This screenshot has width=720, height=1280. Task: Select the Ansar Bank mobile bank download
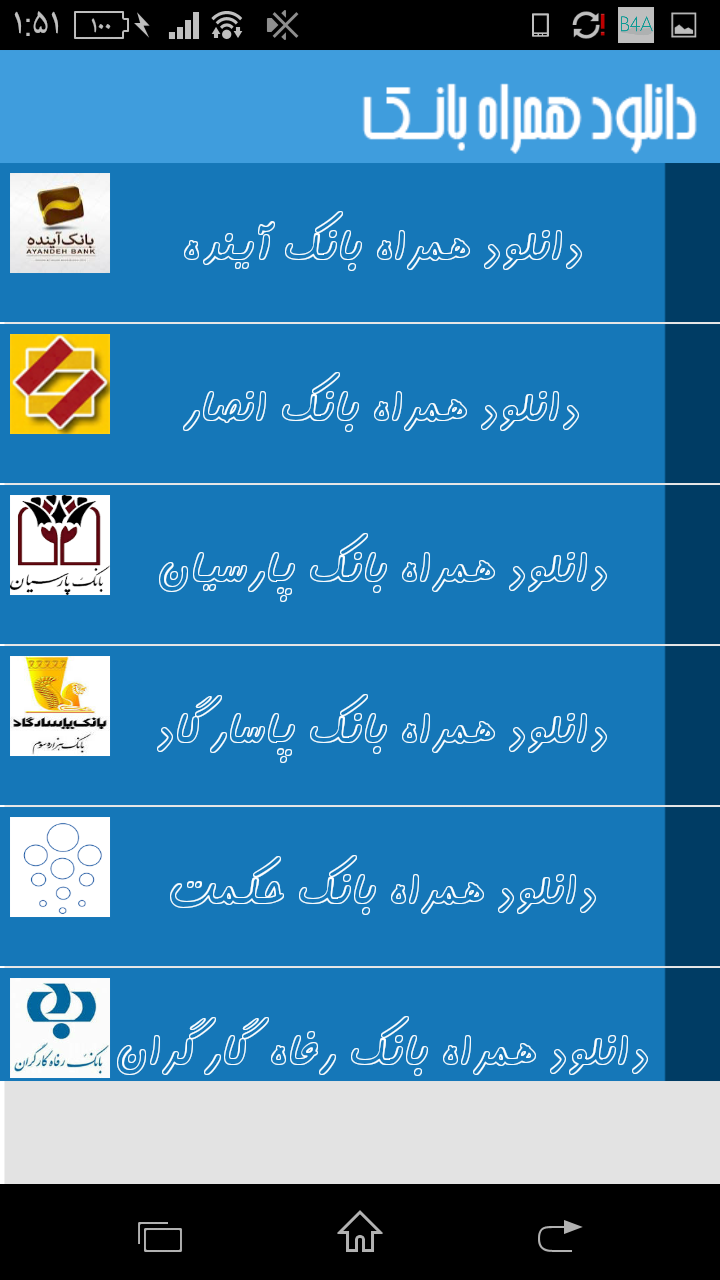[384, 407]
